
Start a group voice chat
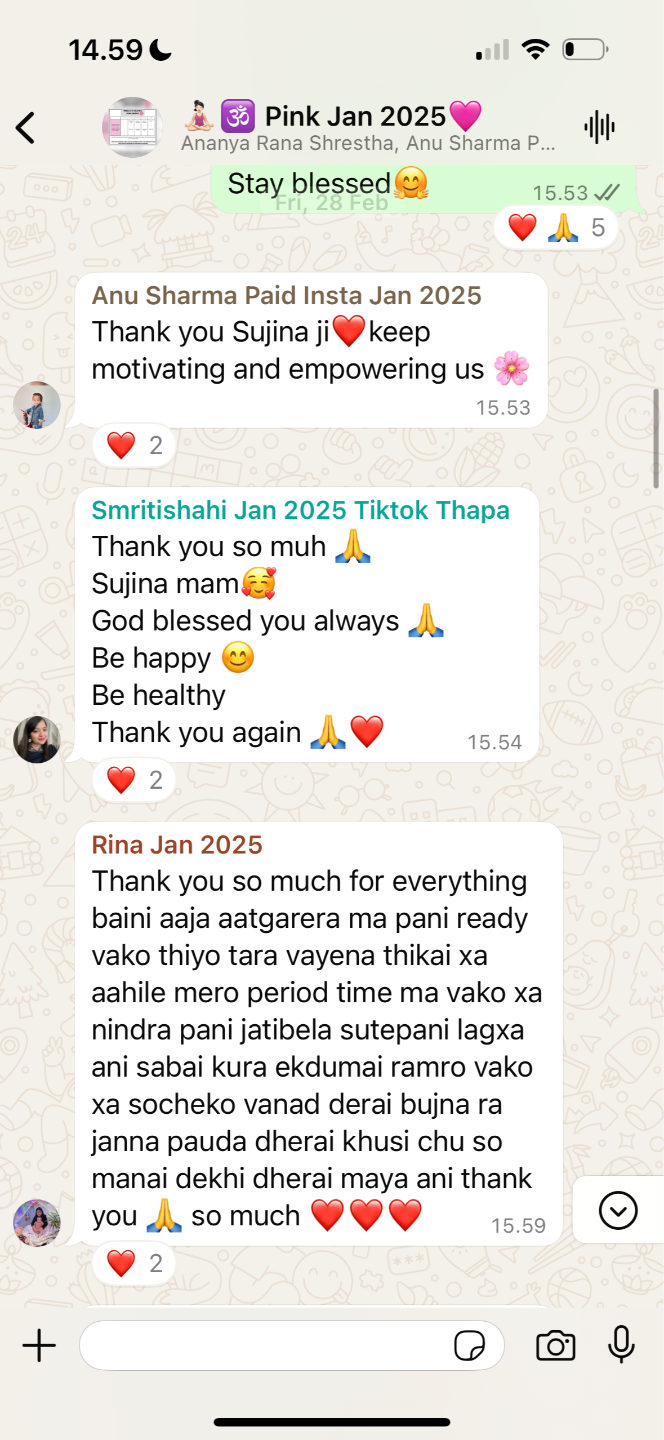(x=599, y=127)
